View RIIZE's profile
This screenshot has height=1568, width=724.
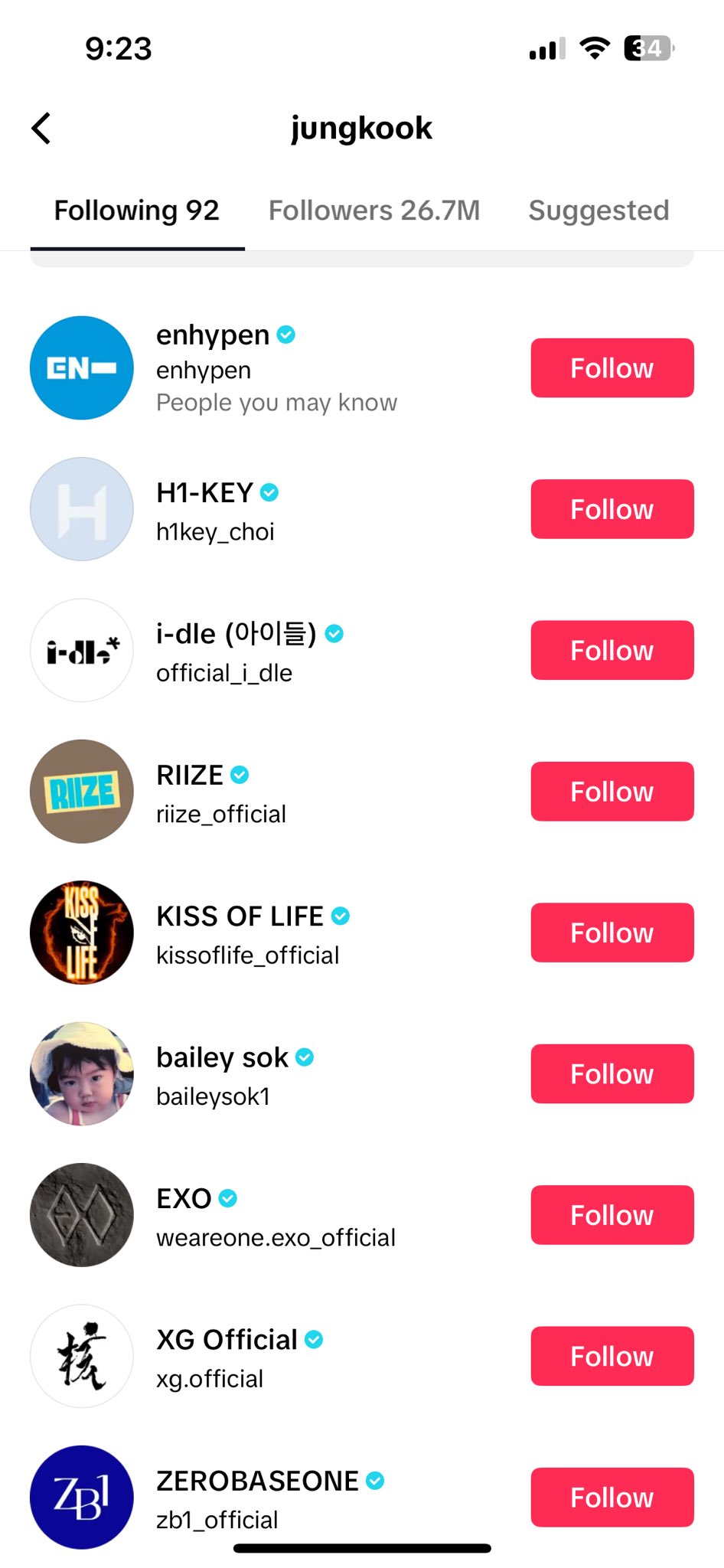(190, 776)
